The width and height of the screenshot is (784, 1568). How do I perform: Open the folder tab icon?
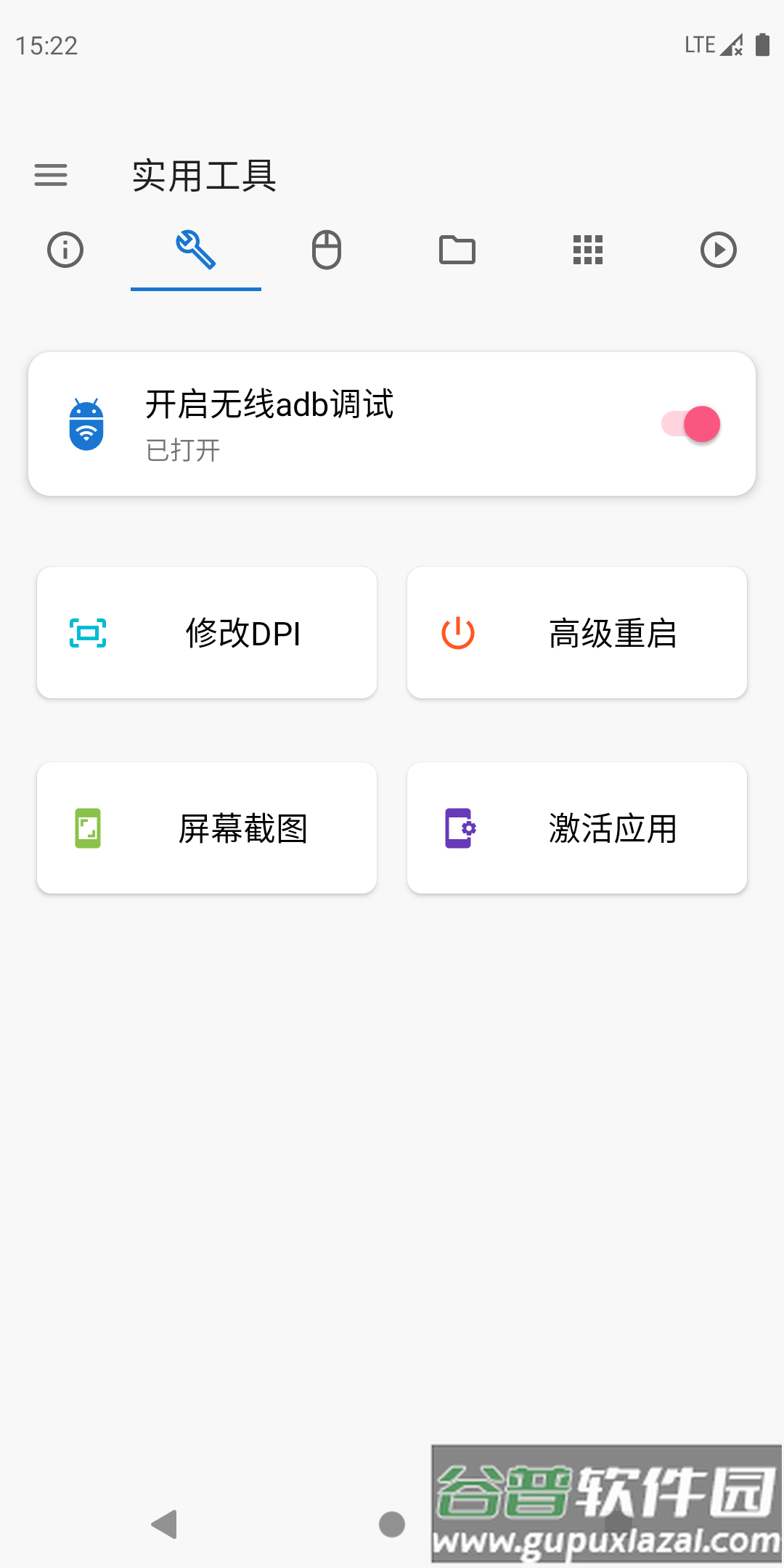pyautogui.click(x=457, y=250)
